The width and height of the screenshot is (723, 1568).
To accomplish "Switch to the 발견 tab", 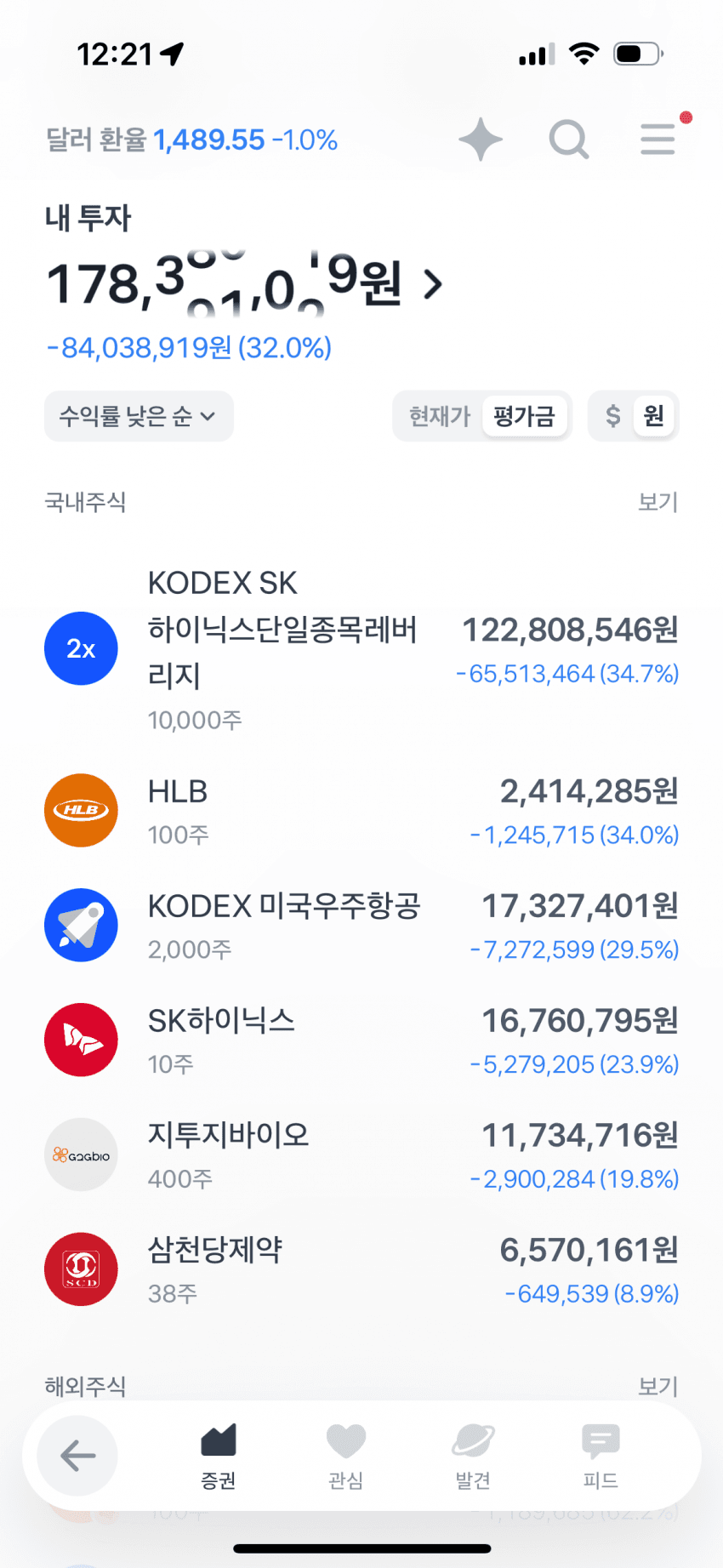I will [473, 1457].
